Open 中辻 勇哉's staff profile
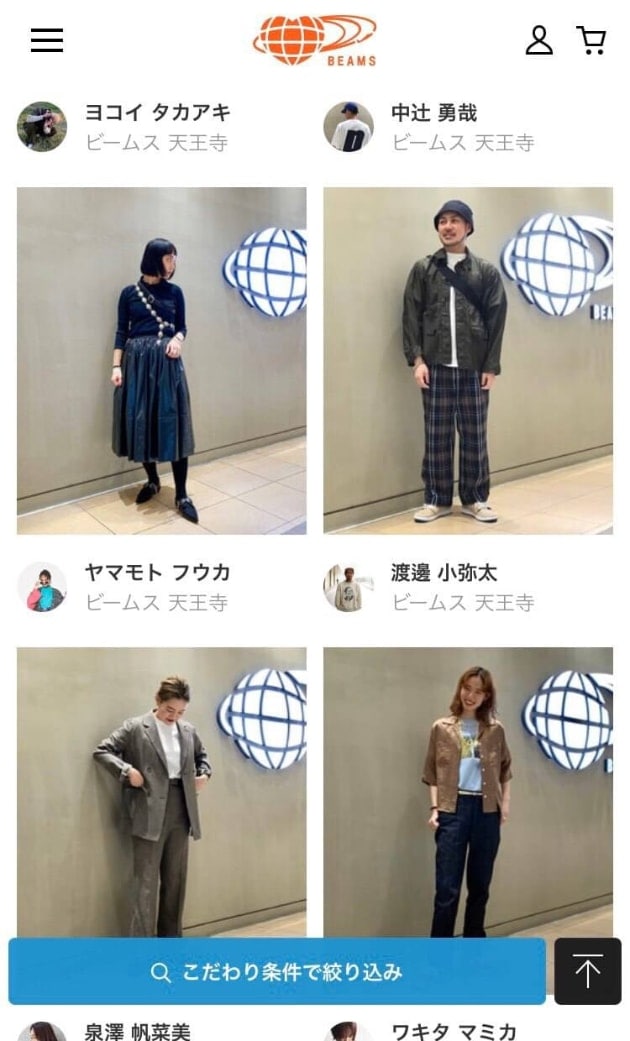The width and height of the screenshot is (630, 1041). click(434, 113)
